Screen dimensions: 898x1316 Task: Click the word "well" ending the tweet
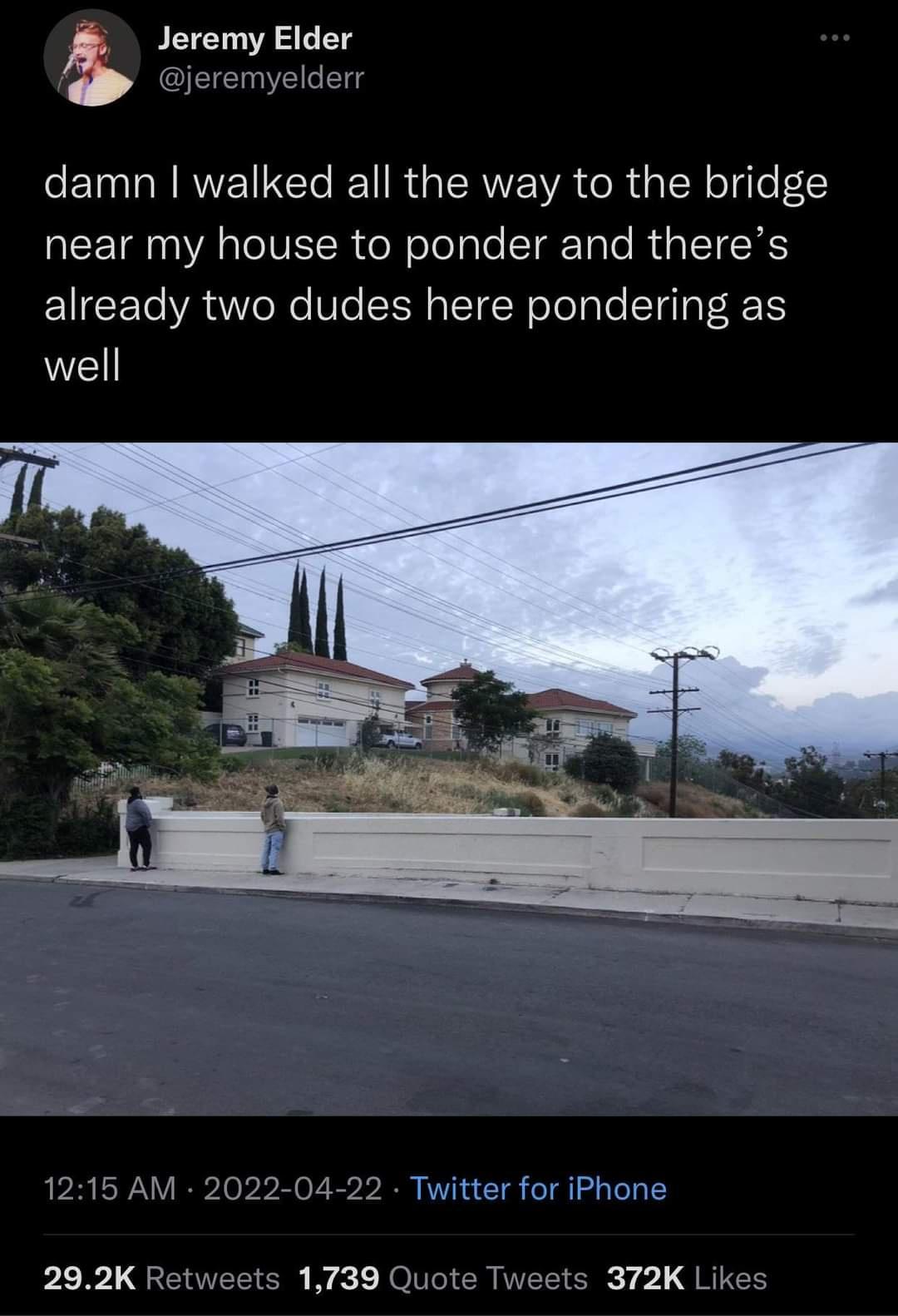pyautogui.click(x=83, y=364)
